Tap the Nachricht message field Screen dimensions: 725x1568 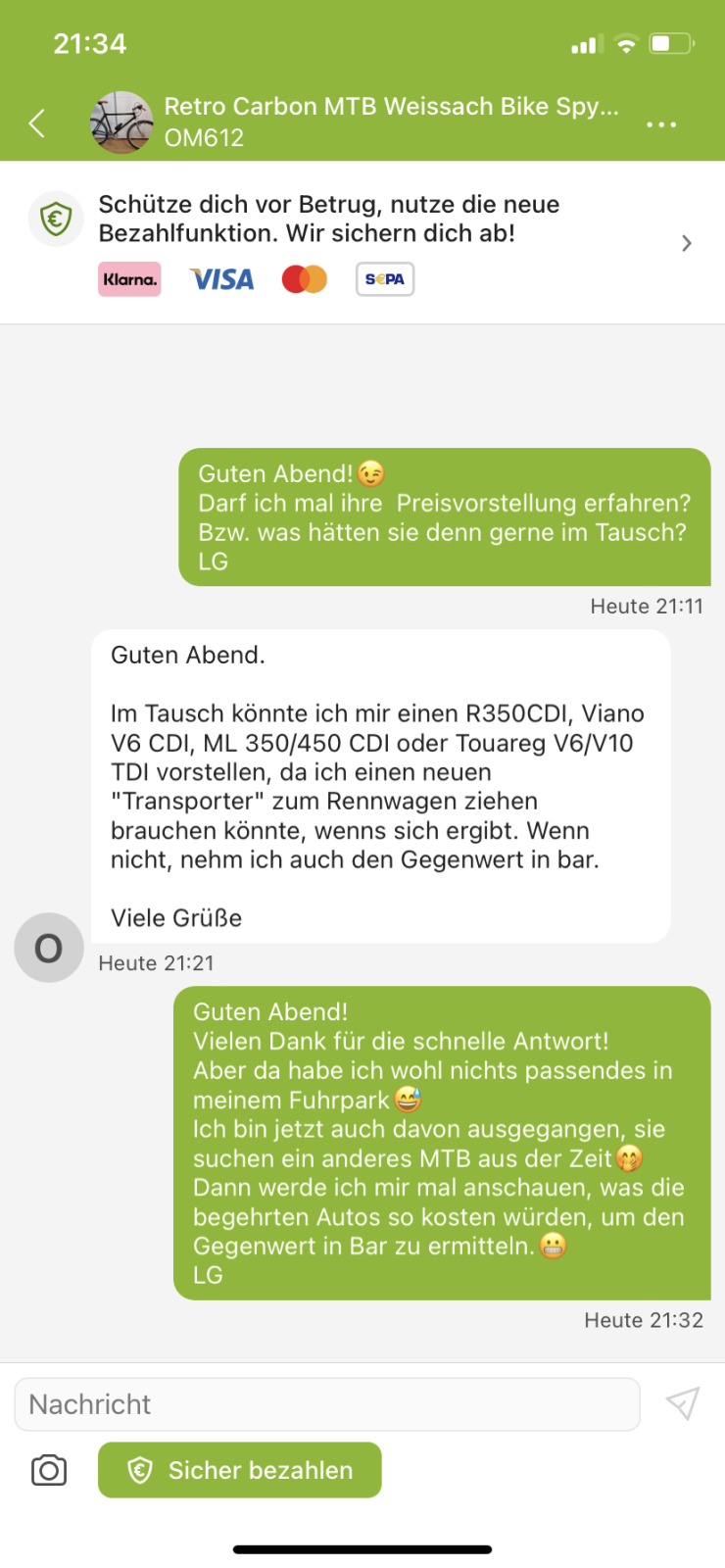coord(327,1404)
